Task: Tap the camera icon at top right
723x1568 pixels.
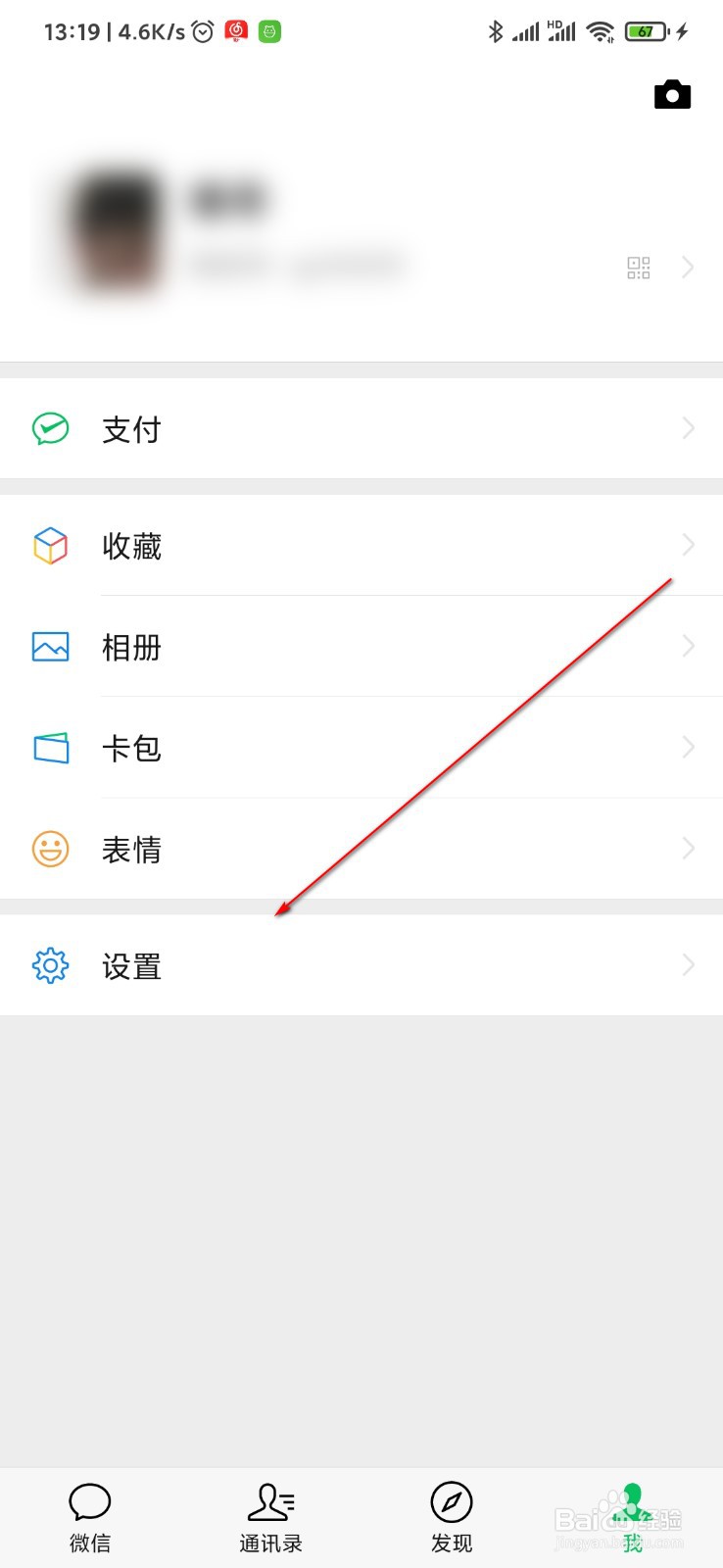Action: click(x=672, y=94)
